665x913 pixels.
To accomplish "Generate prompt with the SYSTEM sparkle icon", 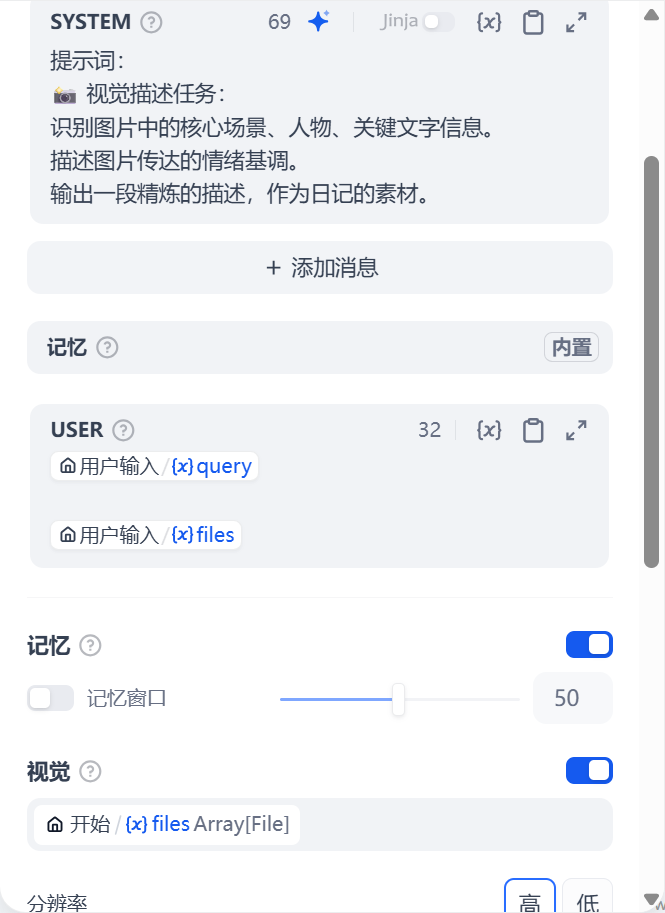I will point(318,21).
